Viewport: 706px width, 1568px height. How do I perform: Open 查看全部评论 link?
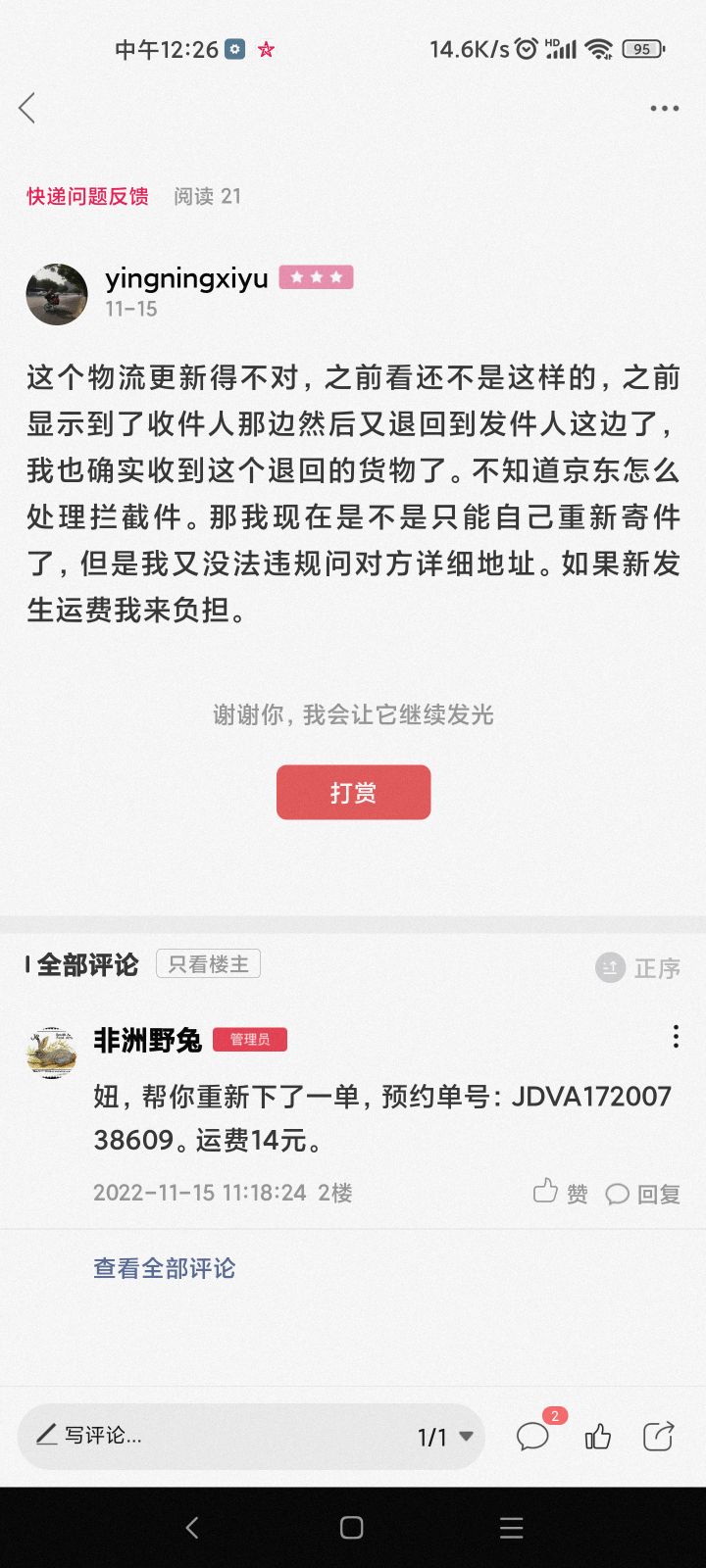[164, 1268]
